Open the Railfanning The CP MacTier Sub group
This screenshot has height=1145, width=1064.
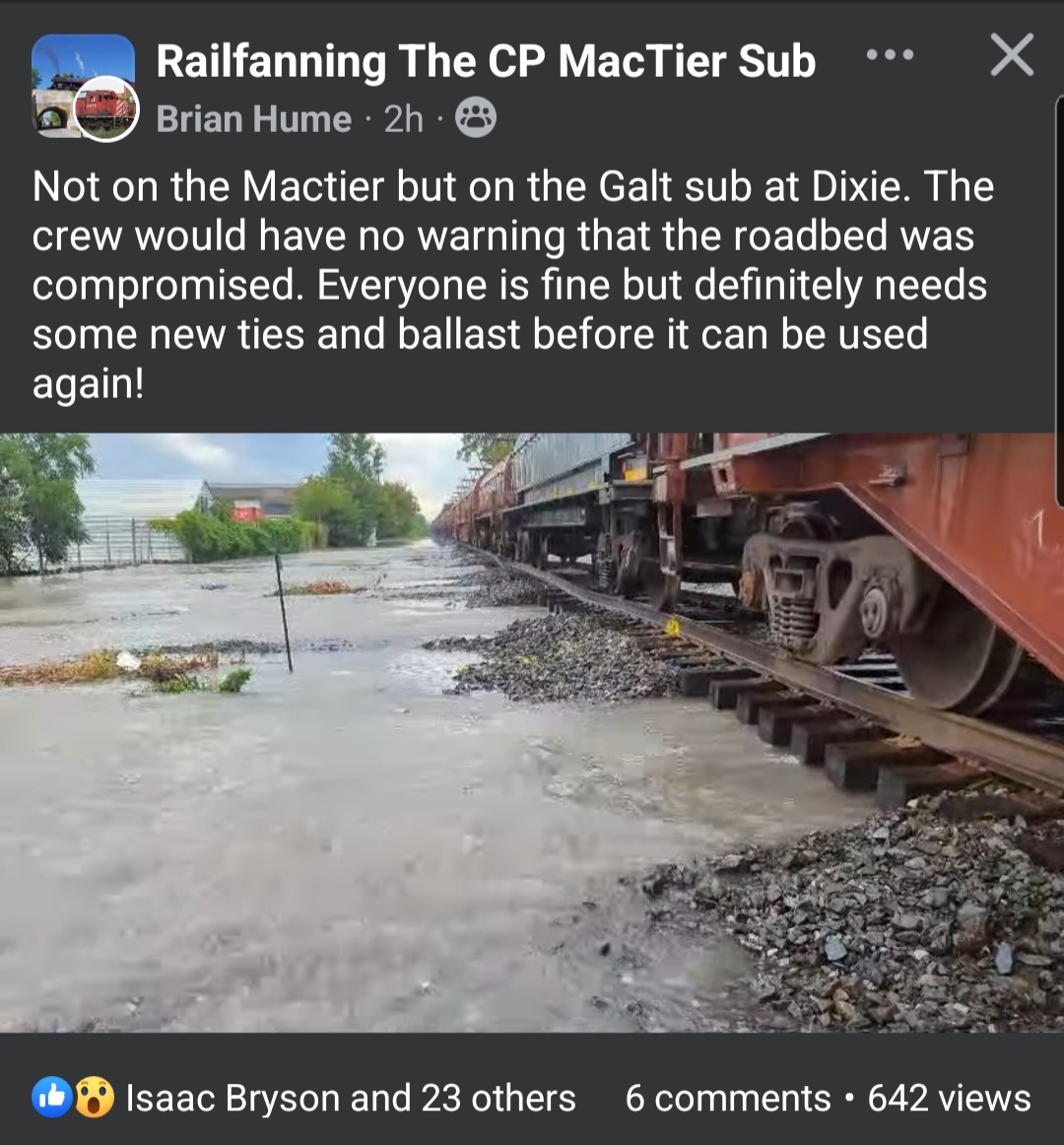pyautogui.click(x=485, y=61)
